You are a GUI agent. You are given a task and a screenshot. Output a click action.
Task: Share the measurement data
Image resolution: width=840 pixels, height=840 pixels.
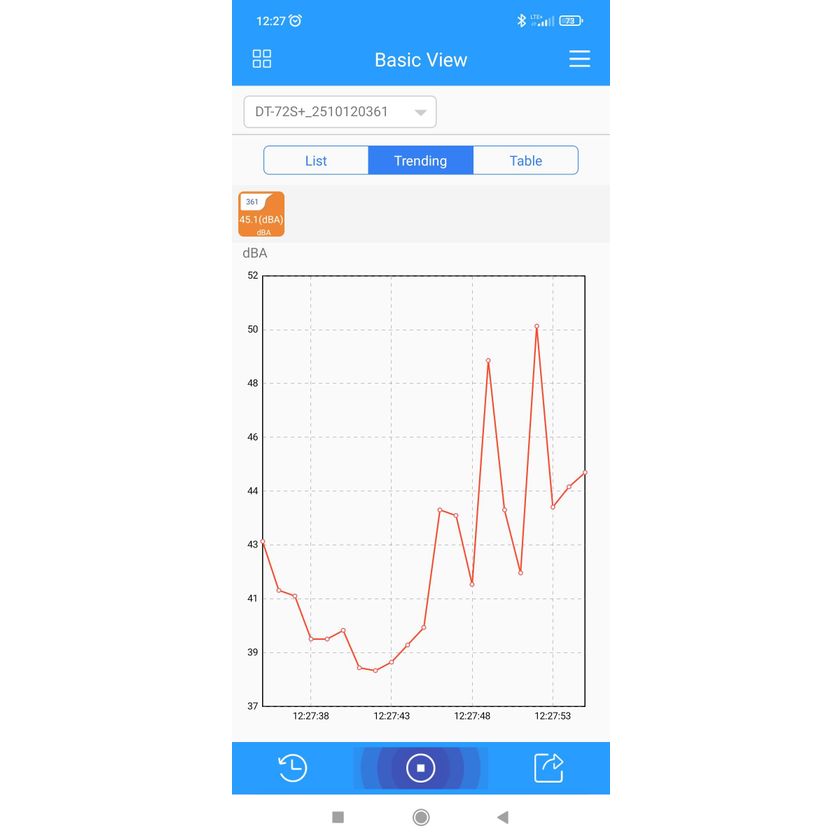(x=549, y=768)
